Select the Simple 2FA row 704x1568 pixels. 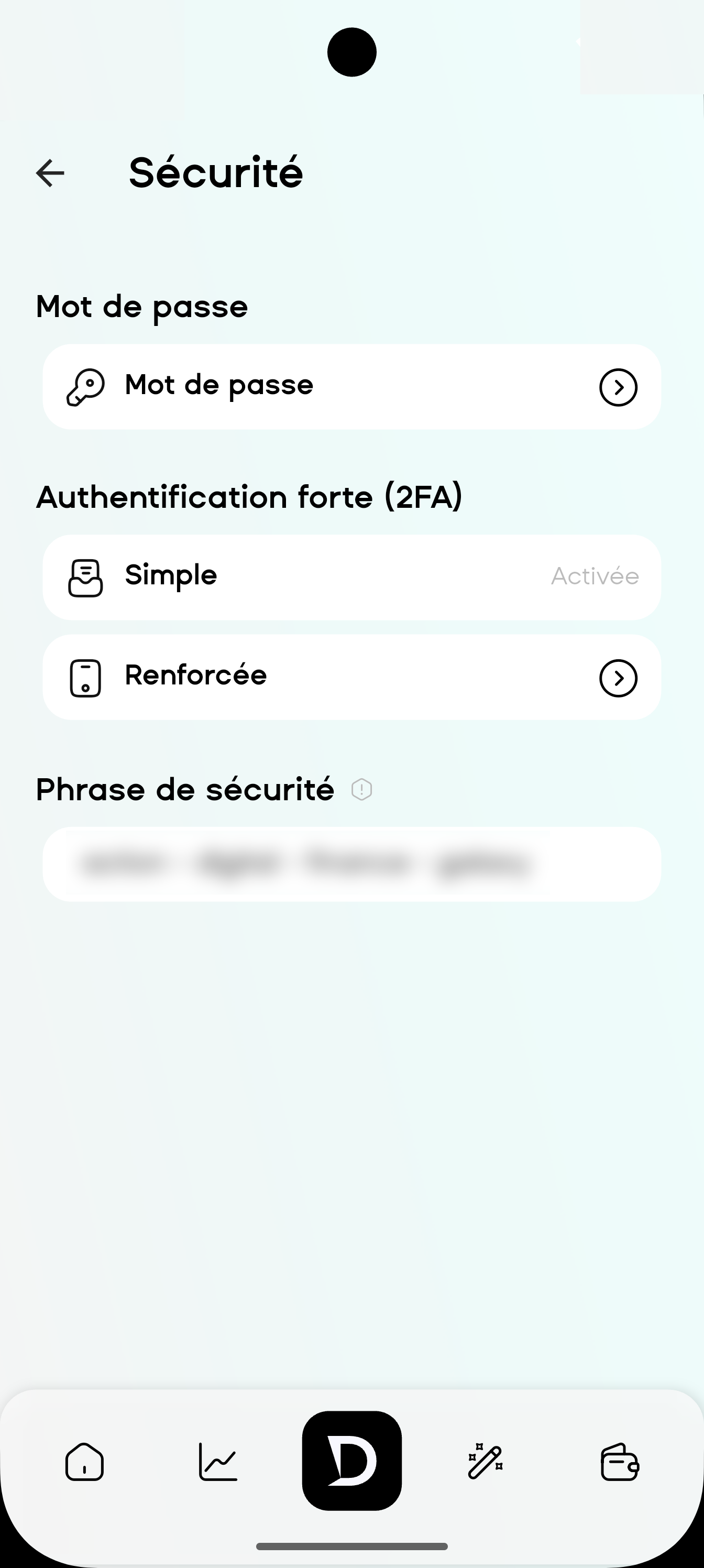pyautogui.click(x=351, y=577)
